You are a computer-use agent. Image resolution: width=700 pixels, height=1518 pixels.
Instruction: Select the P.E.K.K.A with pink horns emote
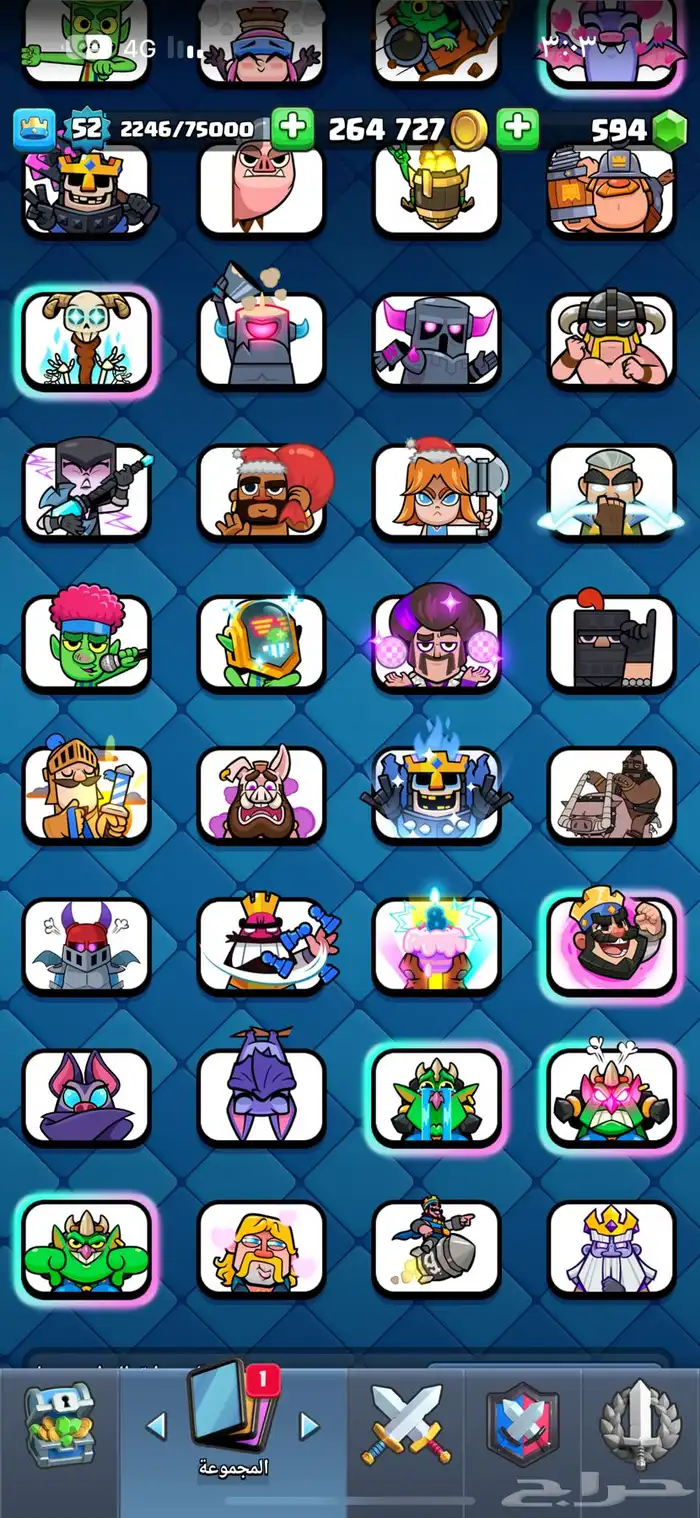tap(436, 341)
